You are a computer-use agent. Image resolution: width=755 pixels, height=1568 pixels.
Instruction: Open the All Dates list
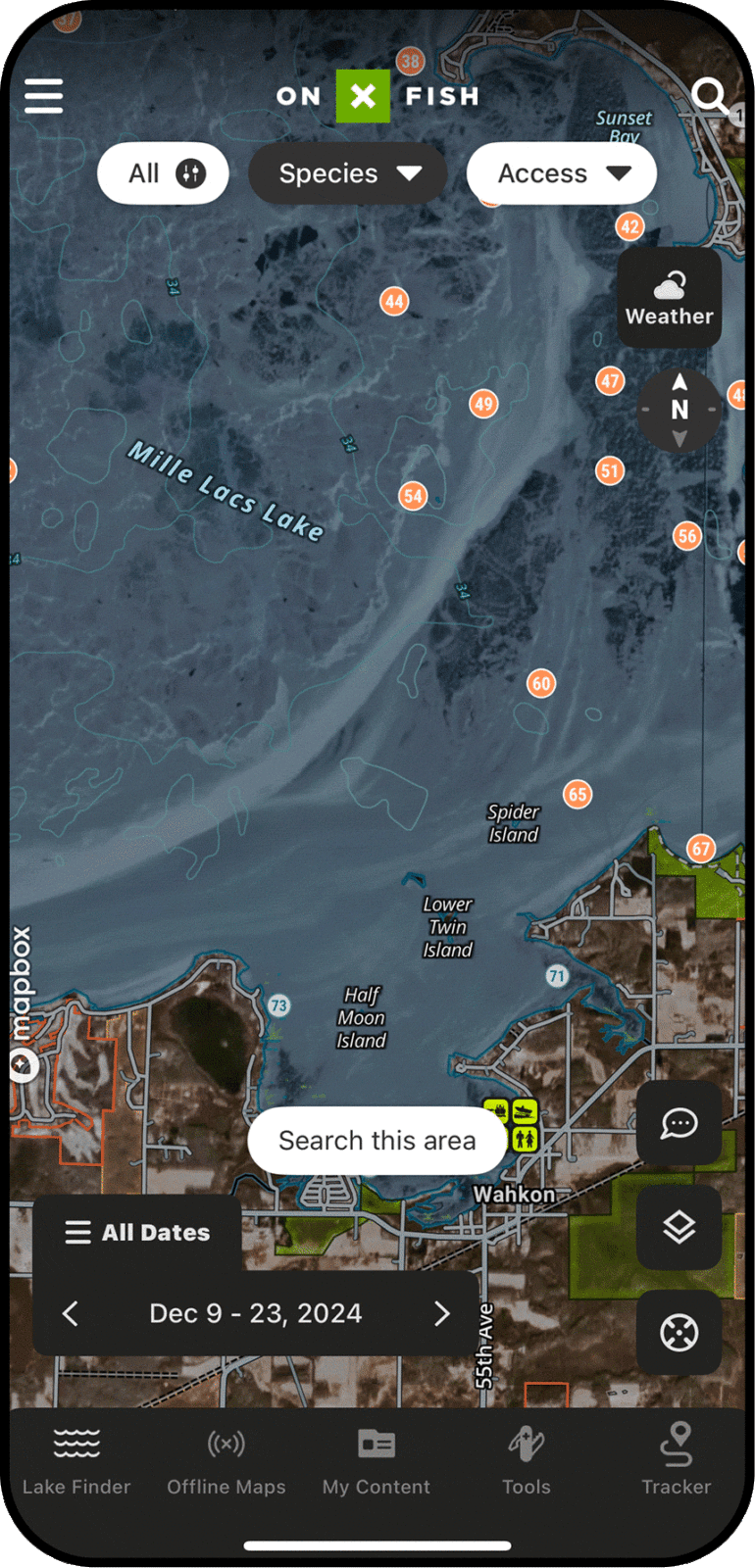[x=138, y=1232]
